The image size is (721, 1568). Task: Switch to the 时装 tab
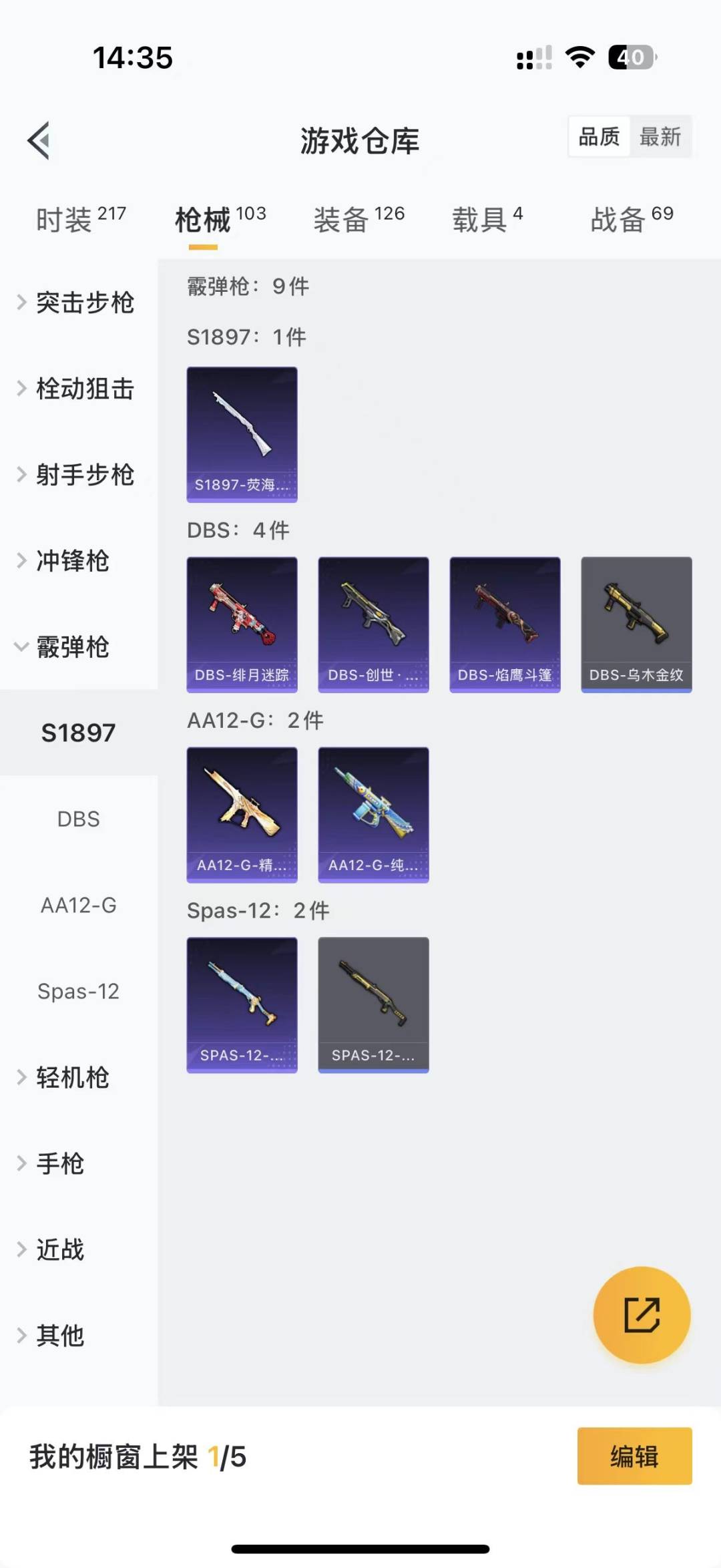[80, 219]
